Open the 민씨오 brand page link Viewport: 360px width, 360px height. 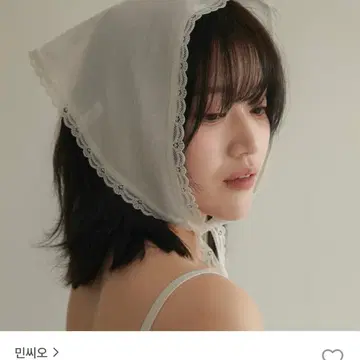tap(37, 353)
